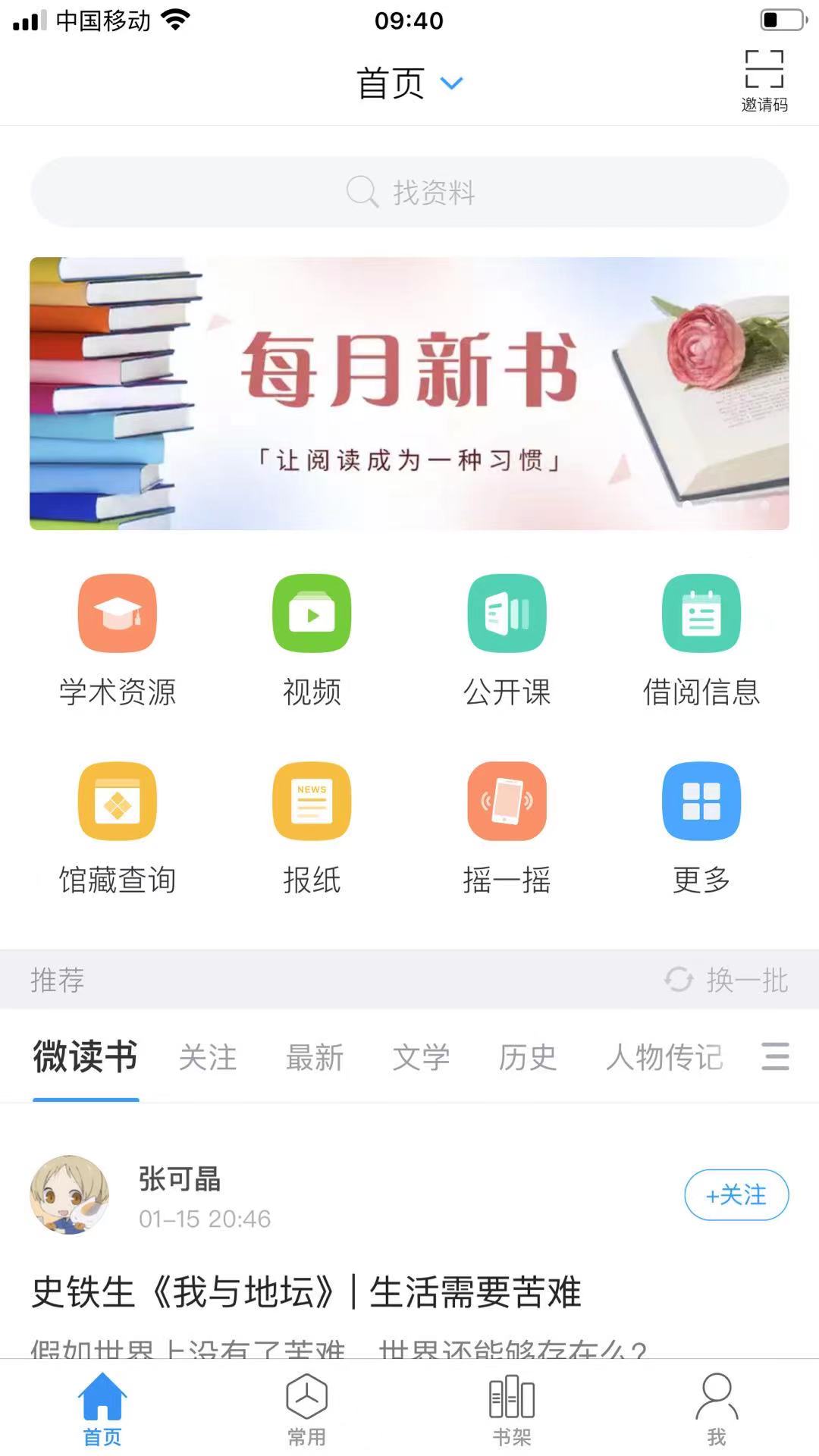Image resolution: width=819 pixels, height=1456 pixels.
Task: Switch to the 文学 tab
Action: [x=422, y=1057]
